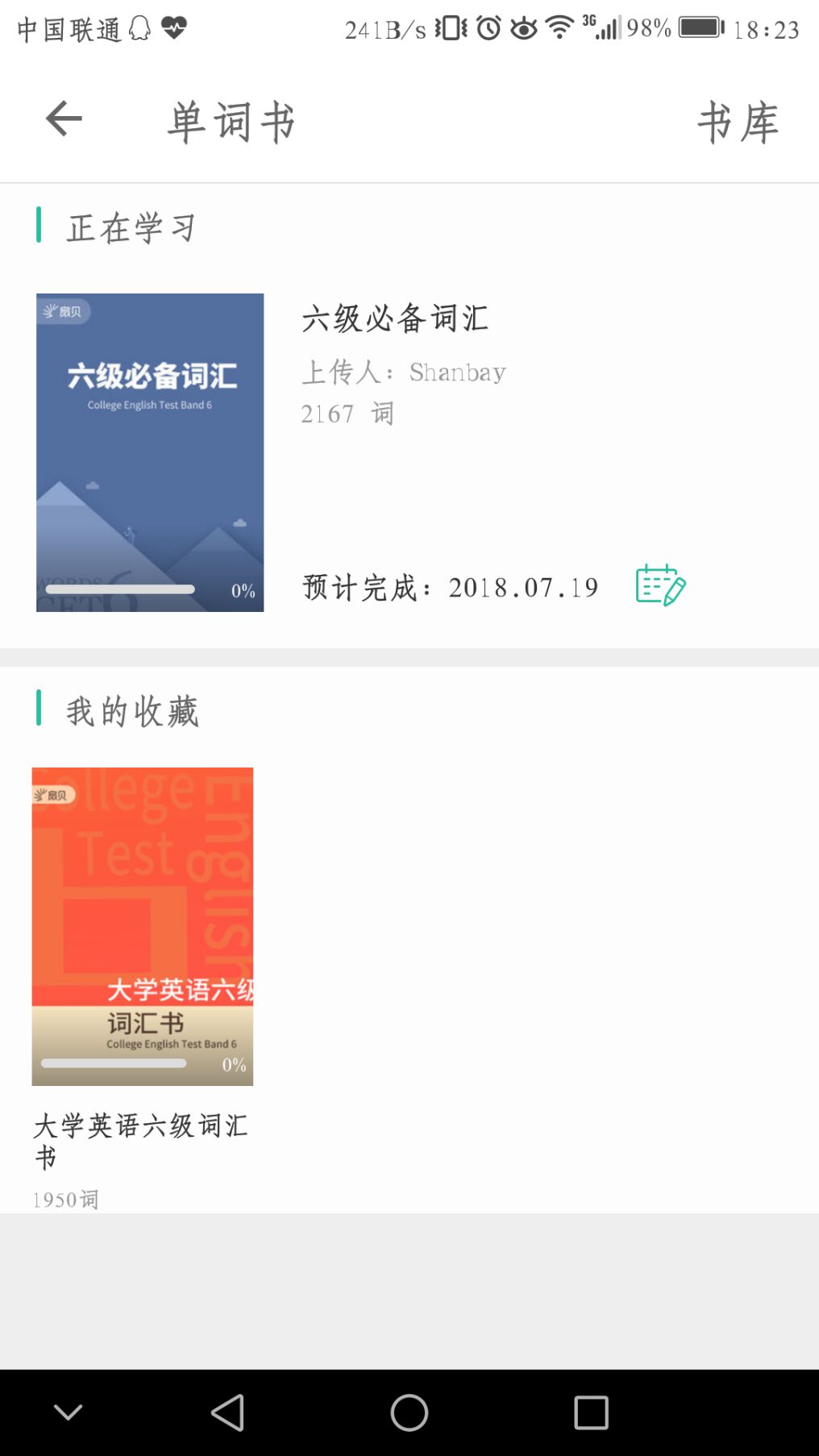Tap the system home button
819x1456 pixels.
409,1412
